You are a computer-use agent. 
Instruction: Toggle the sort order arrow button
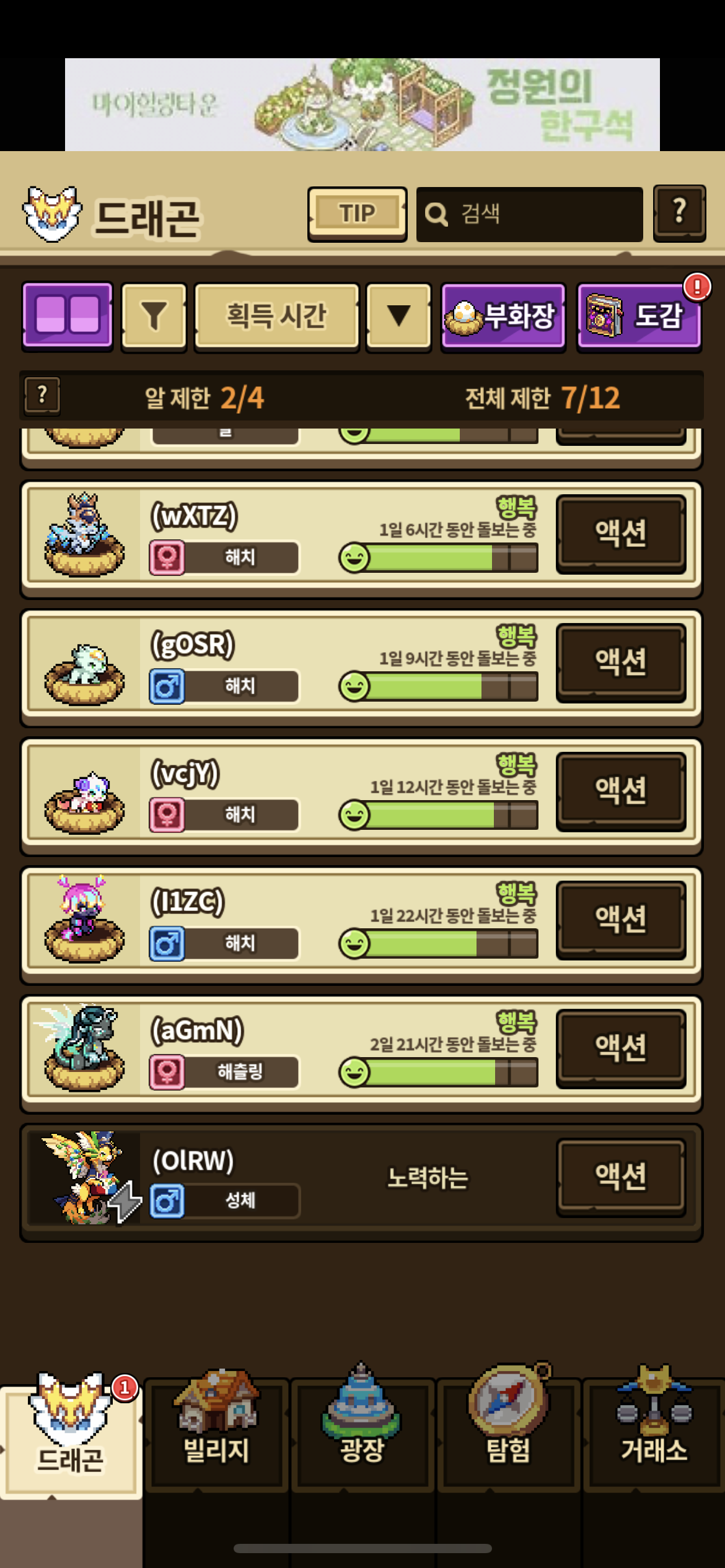tap(398, 316)
